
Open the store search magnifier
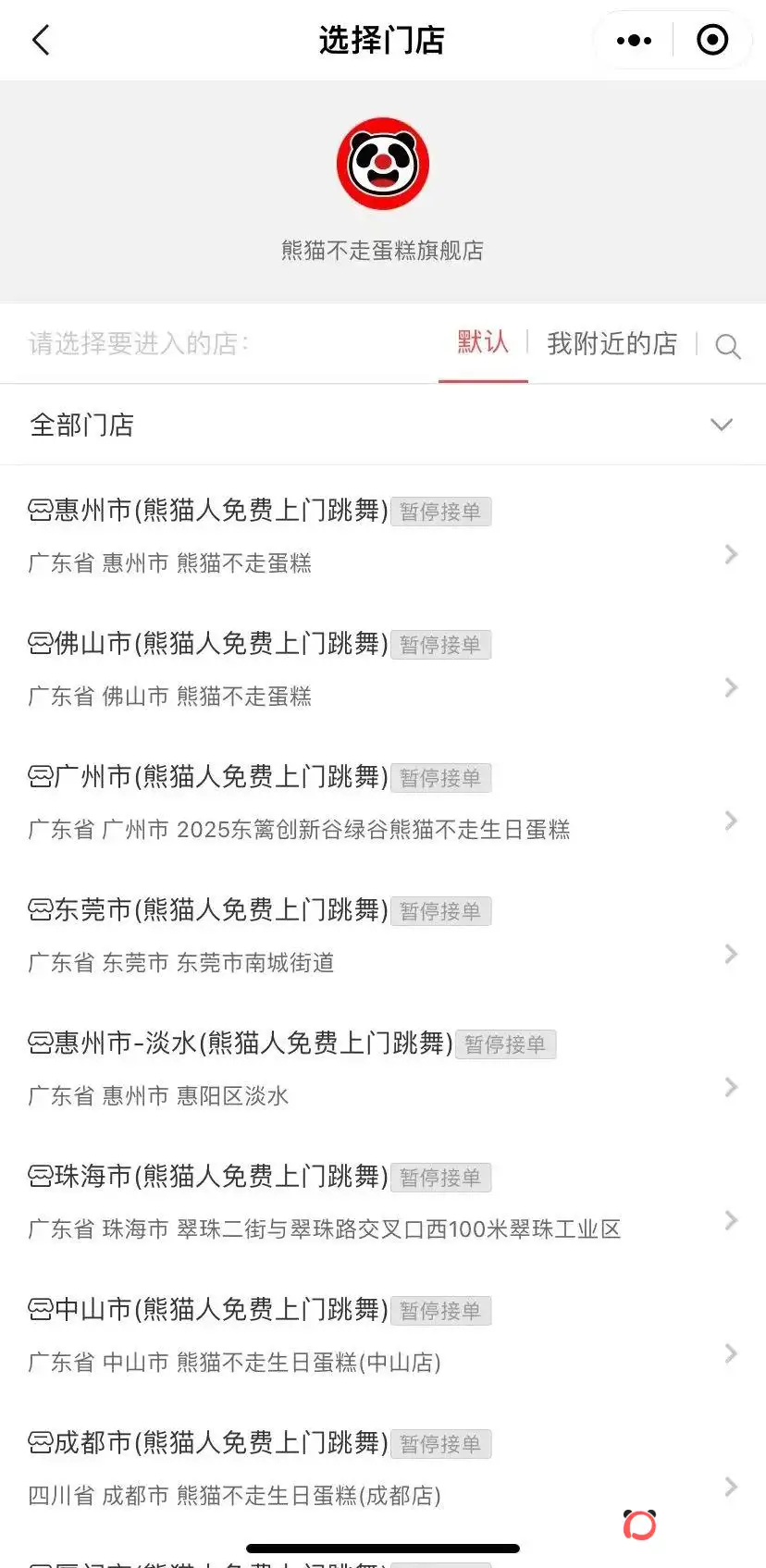point(728,346)
